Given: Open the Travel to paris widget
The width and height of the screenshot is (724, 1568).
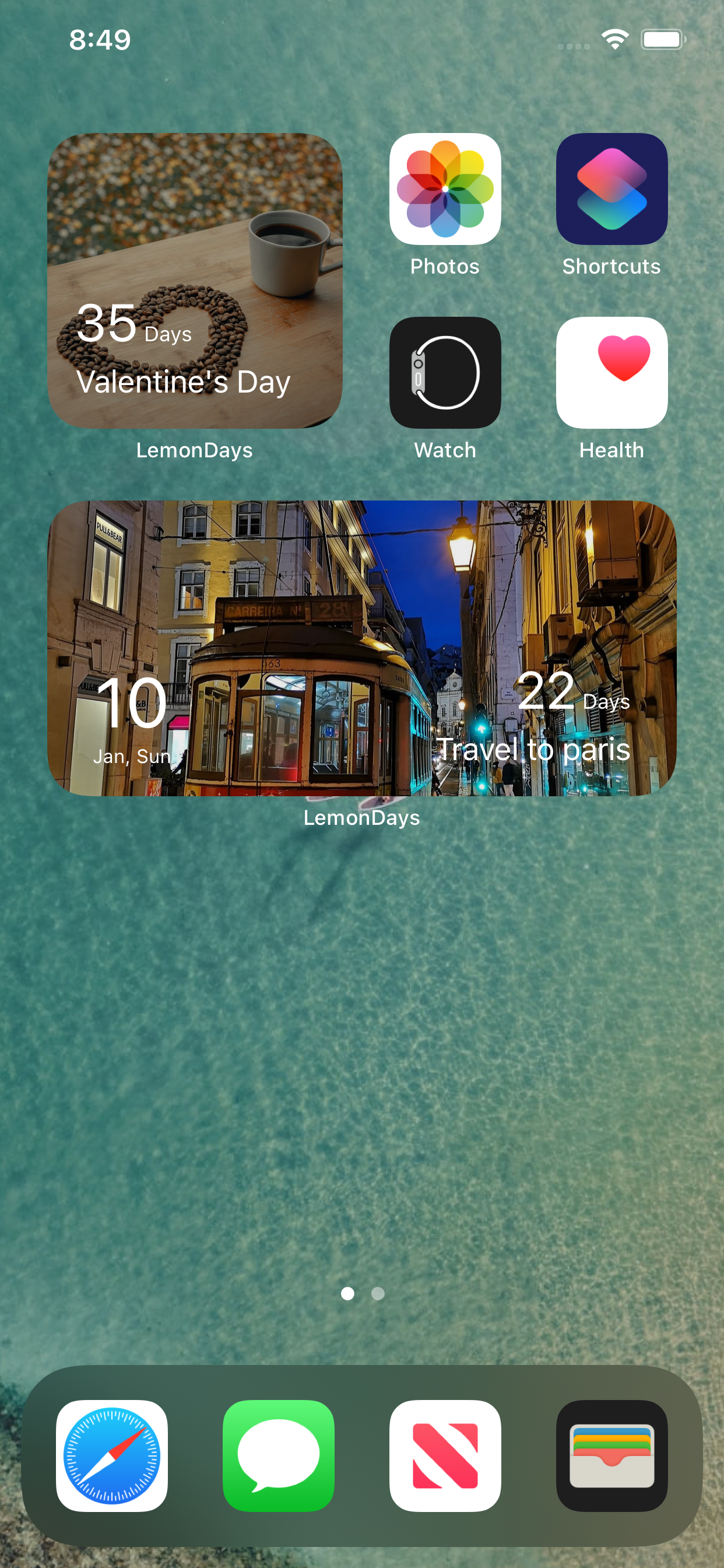Looking at the screenshot, I should 361,647.
